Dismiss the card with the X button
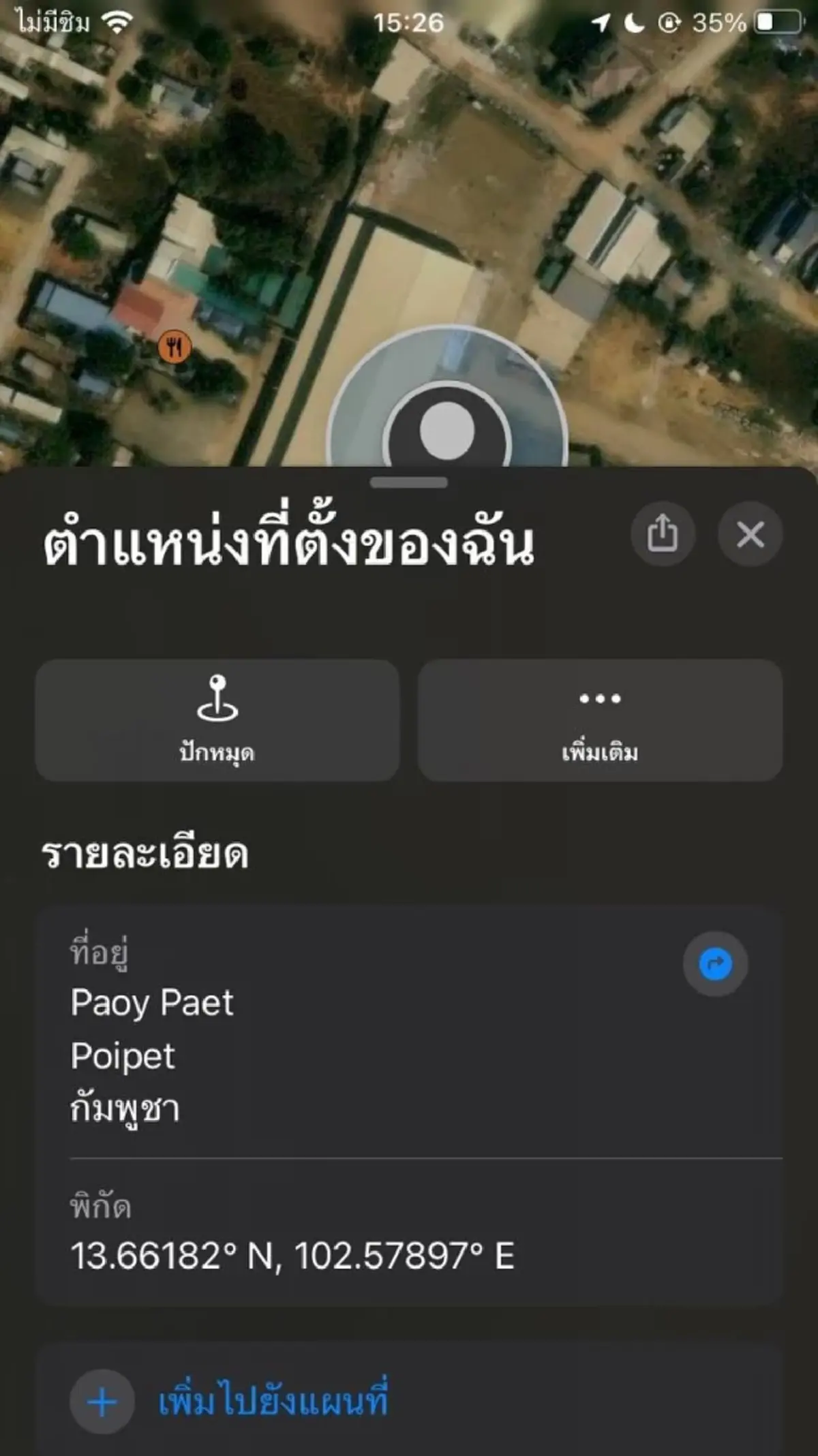The image size is (818, 1456). (750, 535)
